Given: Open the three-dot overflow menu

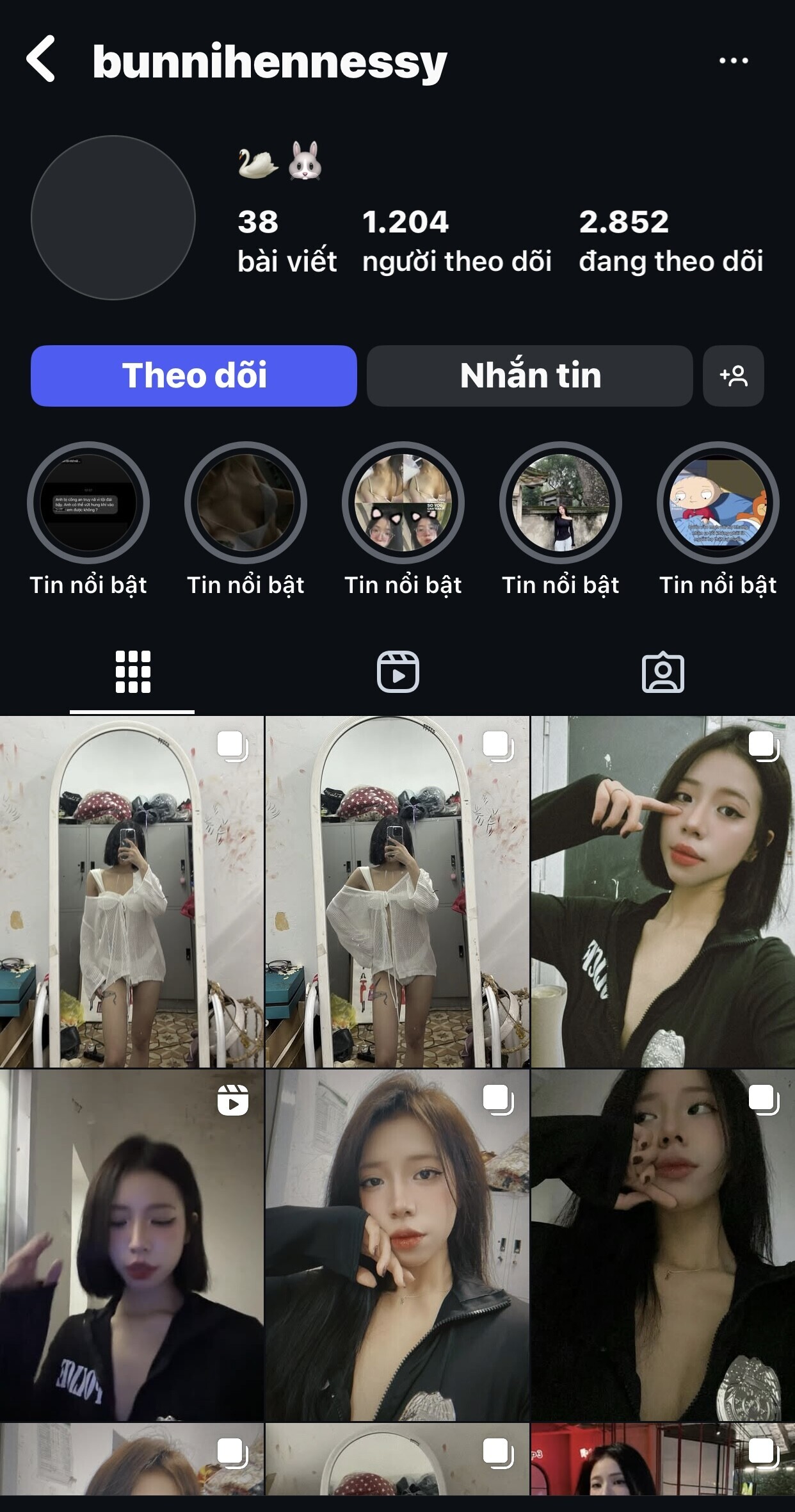Looking at the screenshot, I should coord(733,61).
